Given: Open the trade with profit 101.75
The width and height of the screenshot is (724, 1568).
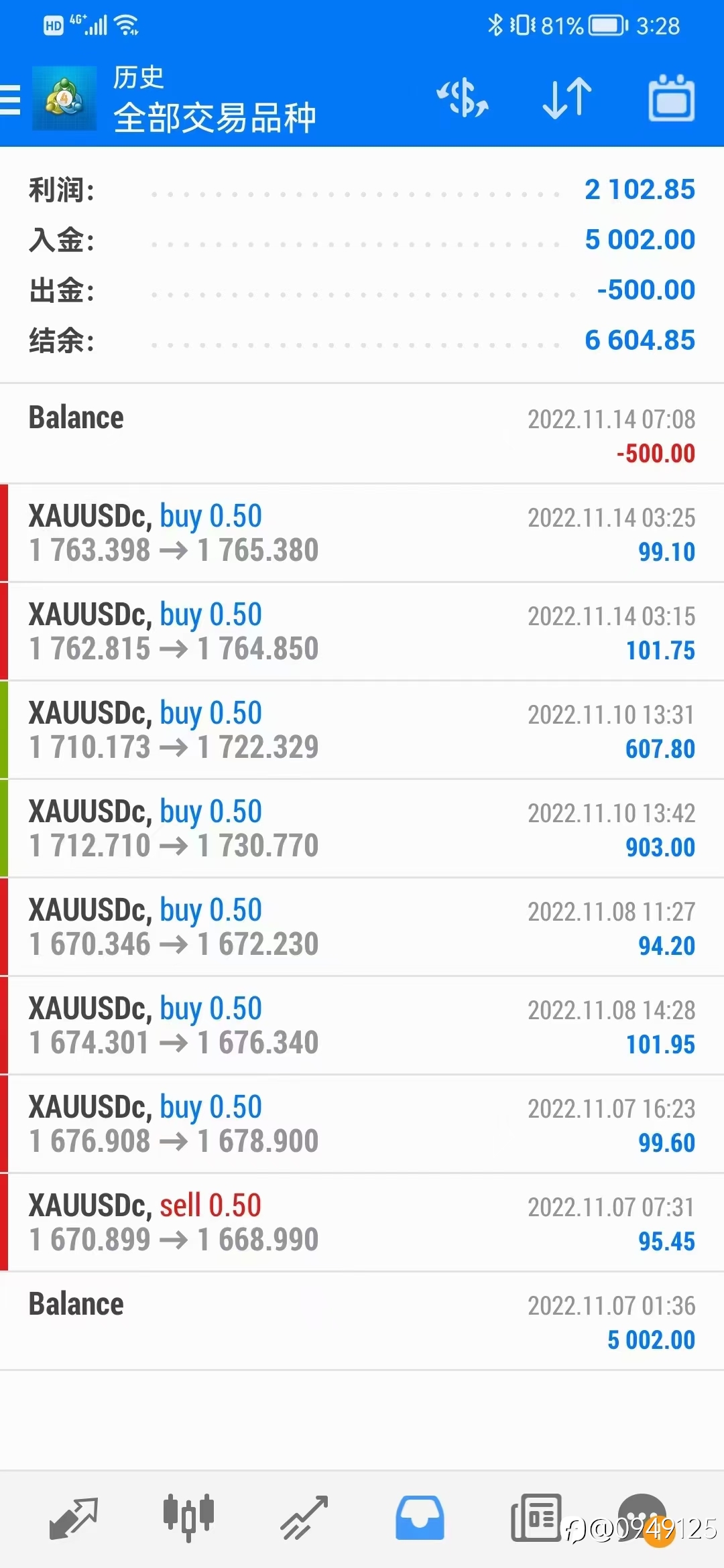Looking at the screenshot, I should (x=362, y=631).
